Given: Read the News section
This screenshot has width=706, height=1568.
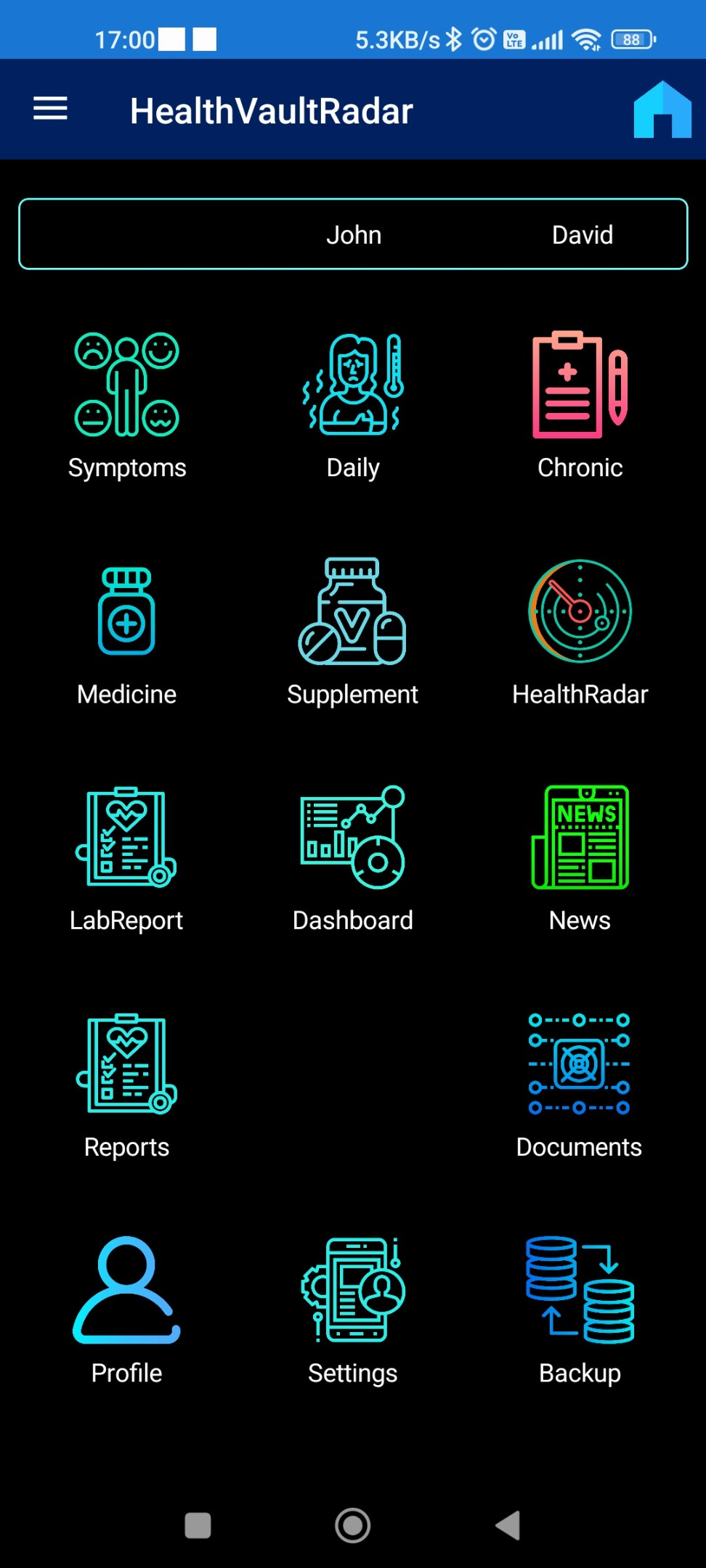Looking at the screenshot, I should 580,858.
